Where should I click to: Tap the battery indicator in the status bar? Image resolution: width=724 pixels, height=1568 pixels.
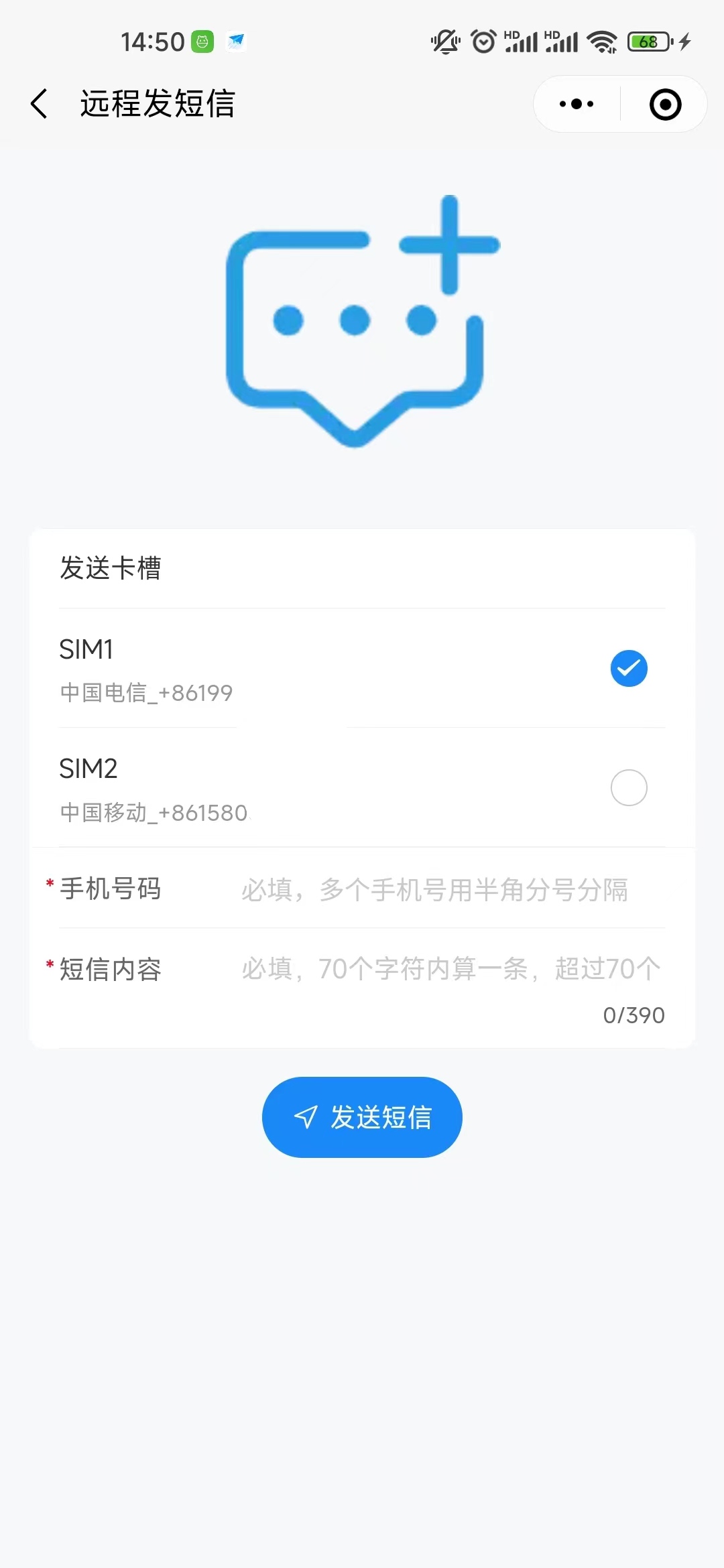(646, 42)
